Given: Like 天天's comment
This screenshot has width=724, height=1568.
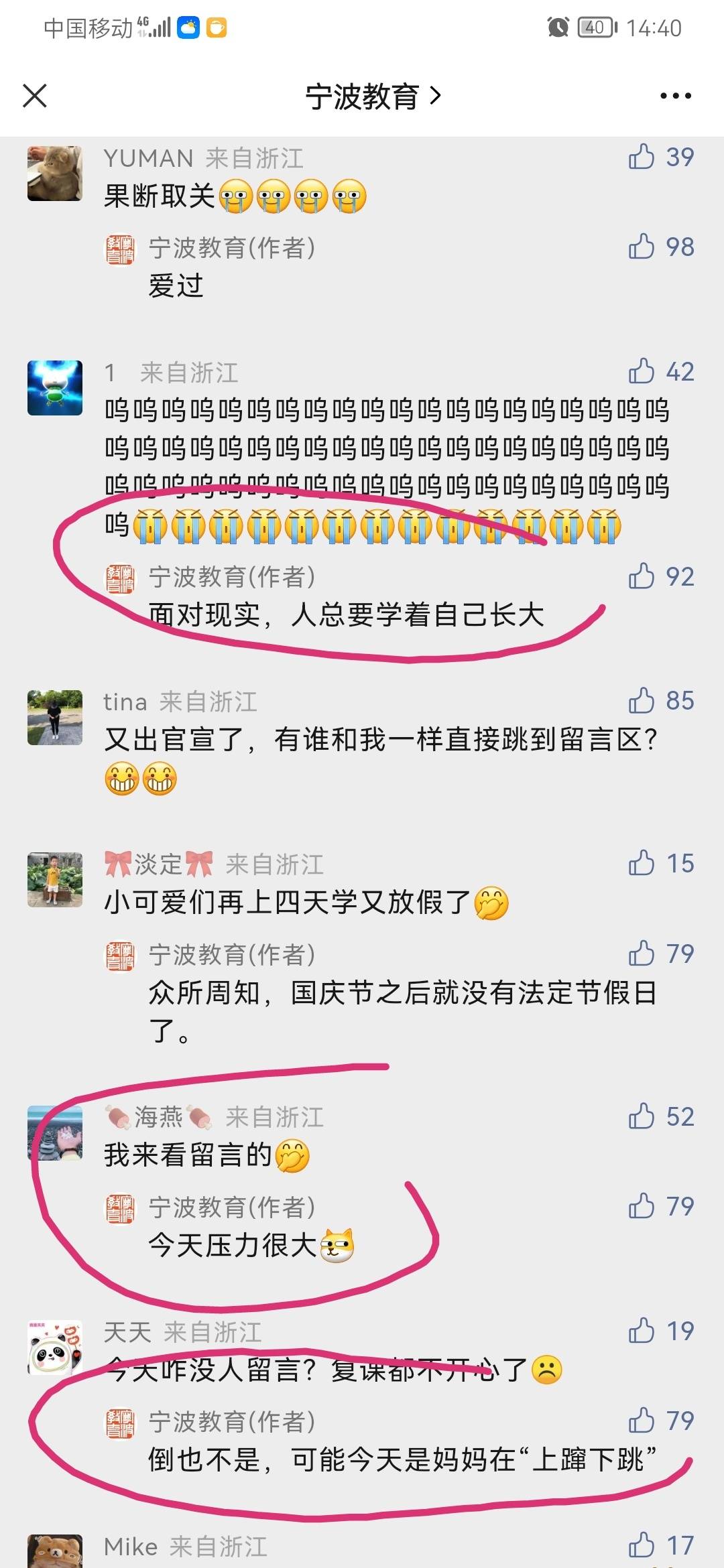Looking at the screenshot, I should pyautogui.click(x=642, y=1331).
